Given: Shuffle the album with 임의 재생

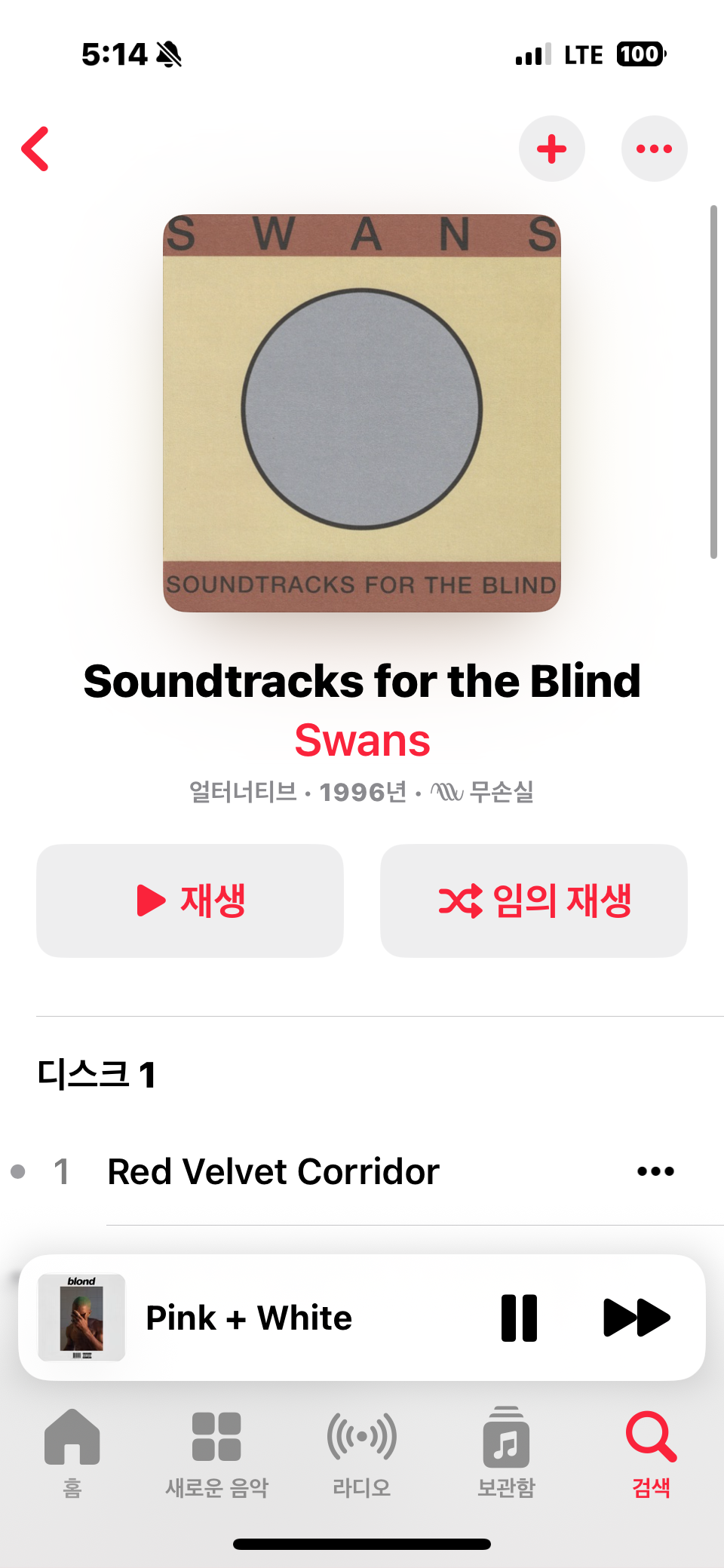Looking at the screenshot, I should [x=534, y=901].
